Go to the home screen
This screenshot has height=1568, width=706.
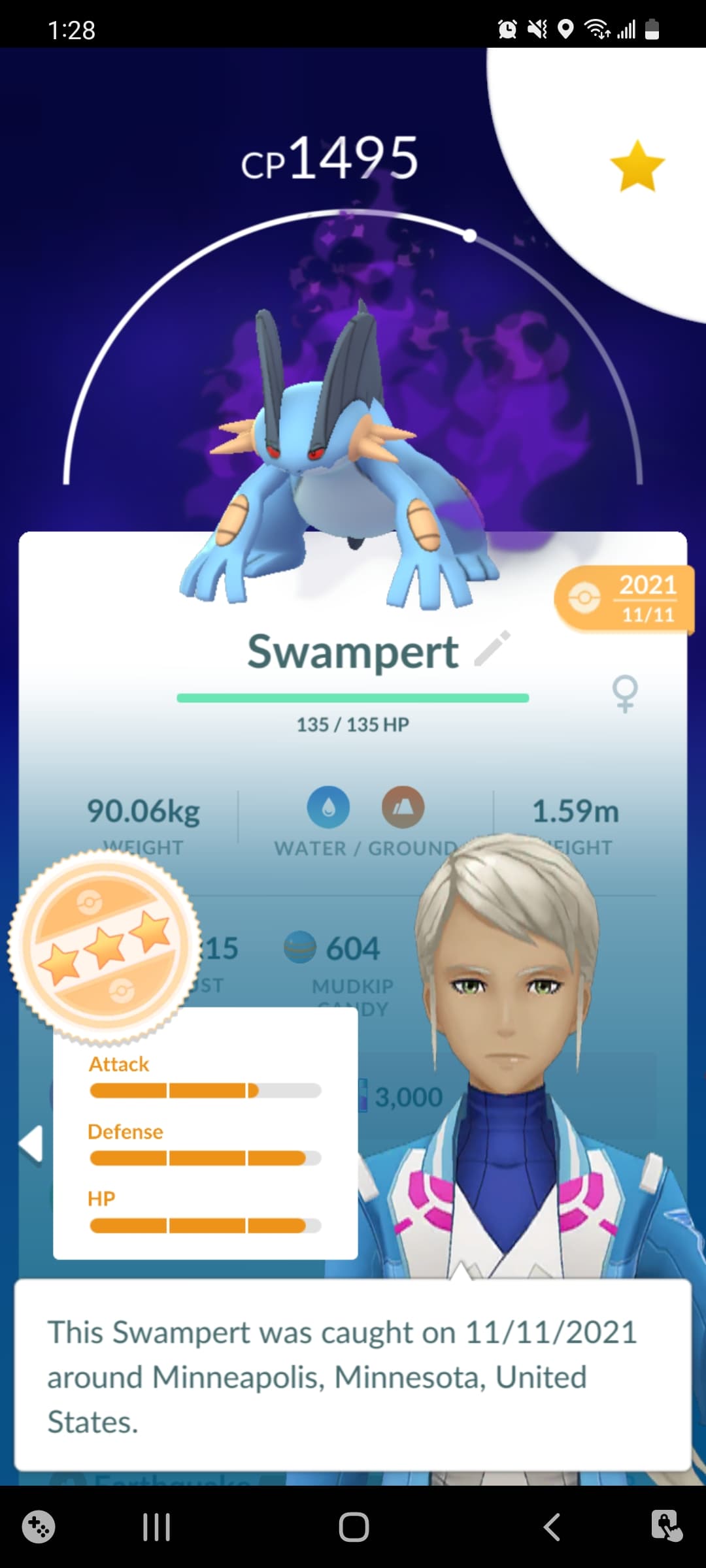tap(354, 1527)
